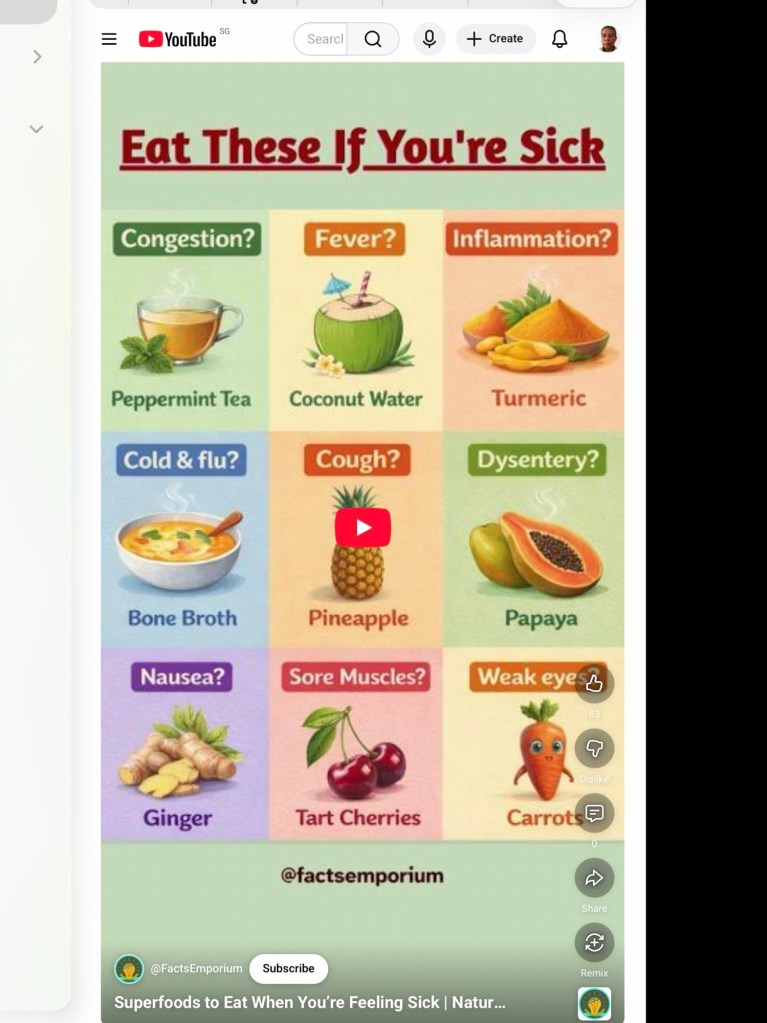
Task: Share this Short
Action: click(594, 878)
